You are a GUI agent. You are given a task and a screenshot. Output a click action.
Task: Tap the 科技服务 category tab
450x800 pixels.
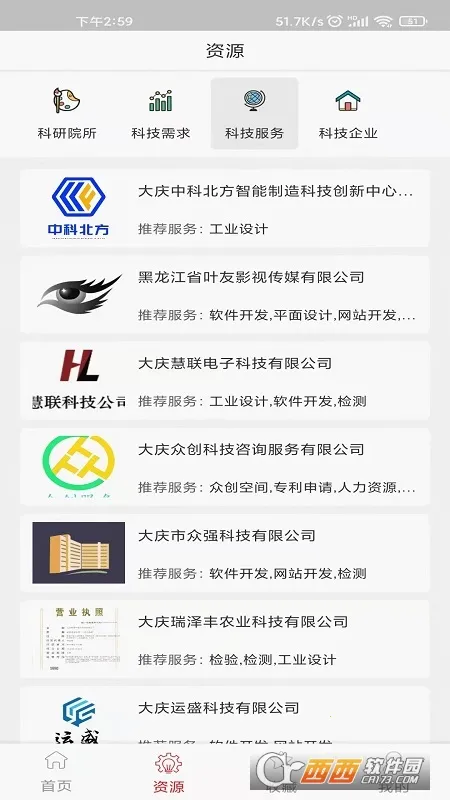(255, 114)
